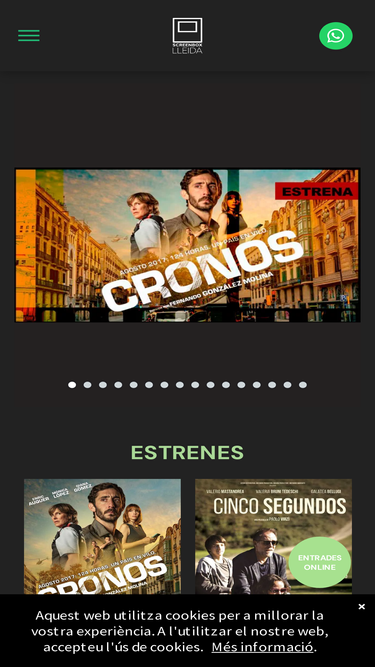Viewport: 375px width, 667px height.
Task: Open the Cronos premiere banner
Action: tap(188, 245)
